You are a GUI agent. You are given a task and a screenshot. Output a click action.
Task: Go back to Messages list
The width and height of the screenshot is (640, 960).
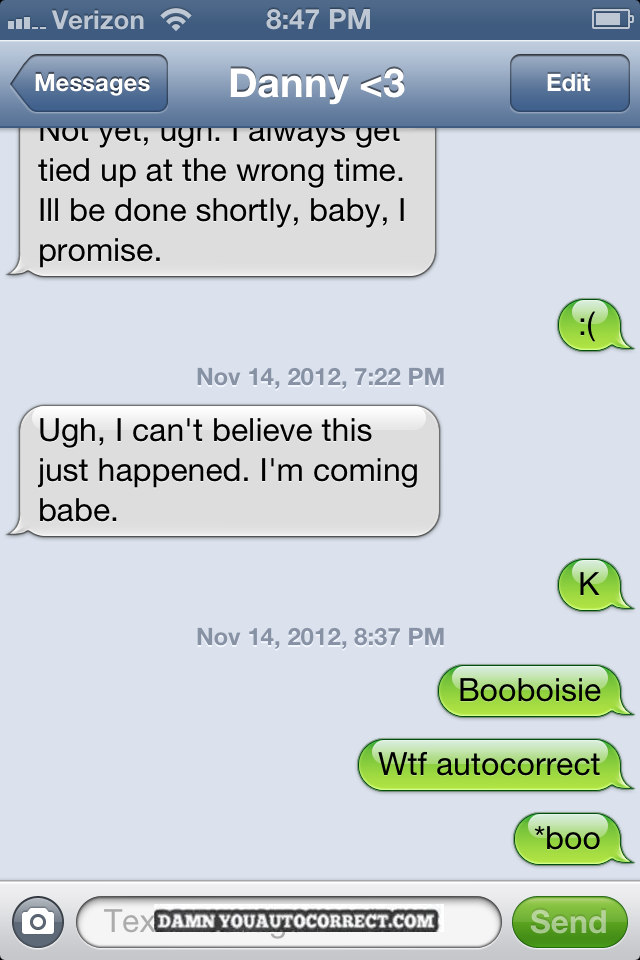point(90,84)
